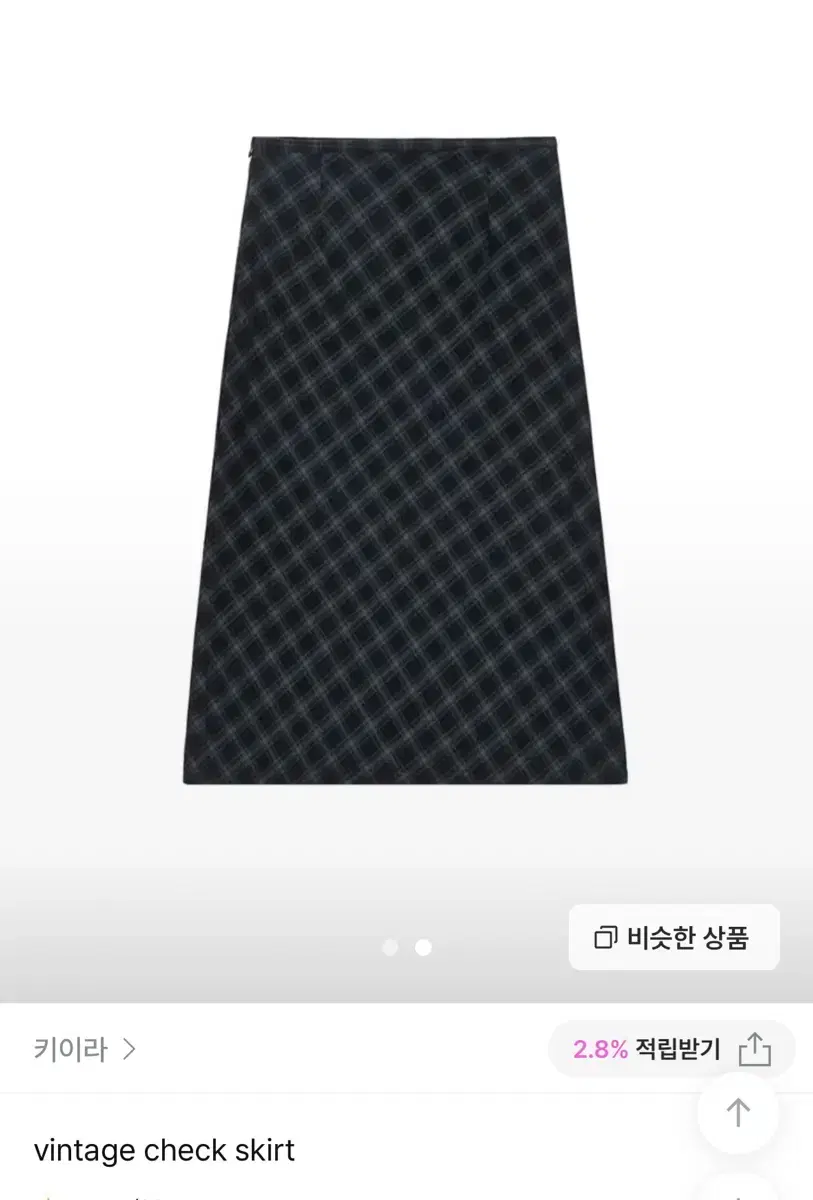Select the second active carousel dot
The width and height of the screenshot is (813, 1200).
[423, 947]
